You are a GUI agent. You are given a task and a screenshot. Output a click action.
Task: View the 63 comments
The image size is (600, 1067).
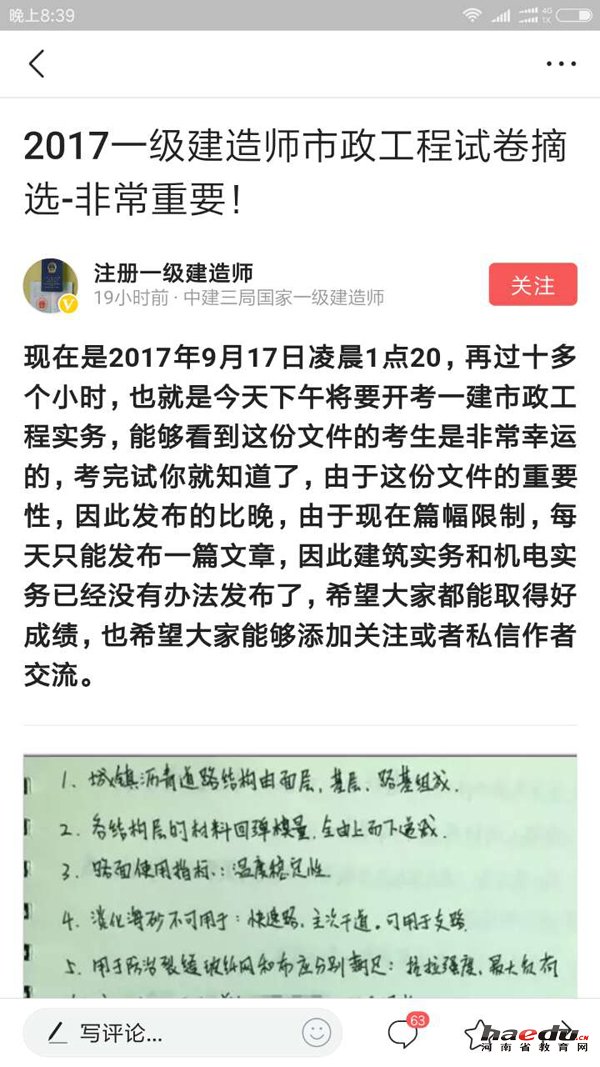[x=403, y=1034]
